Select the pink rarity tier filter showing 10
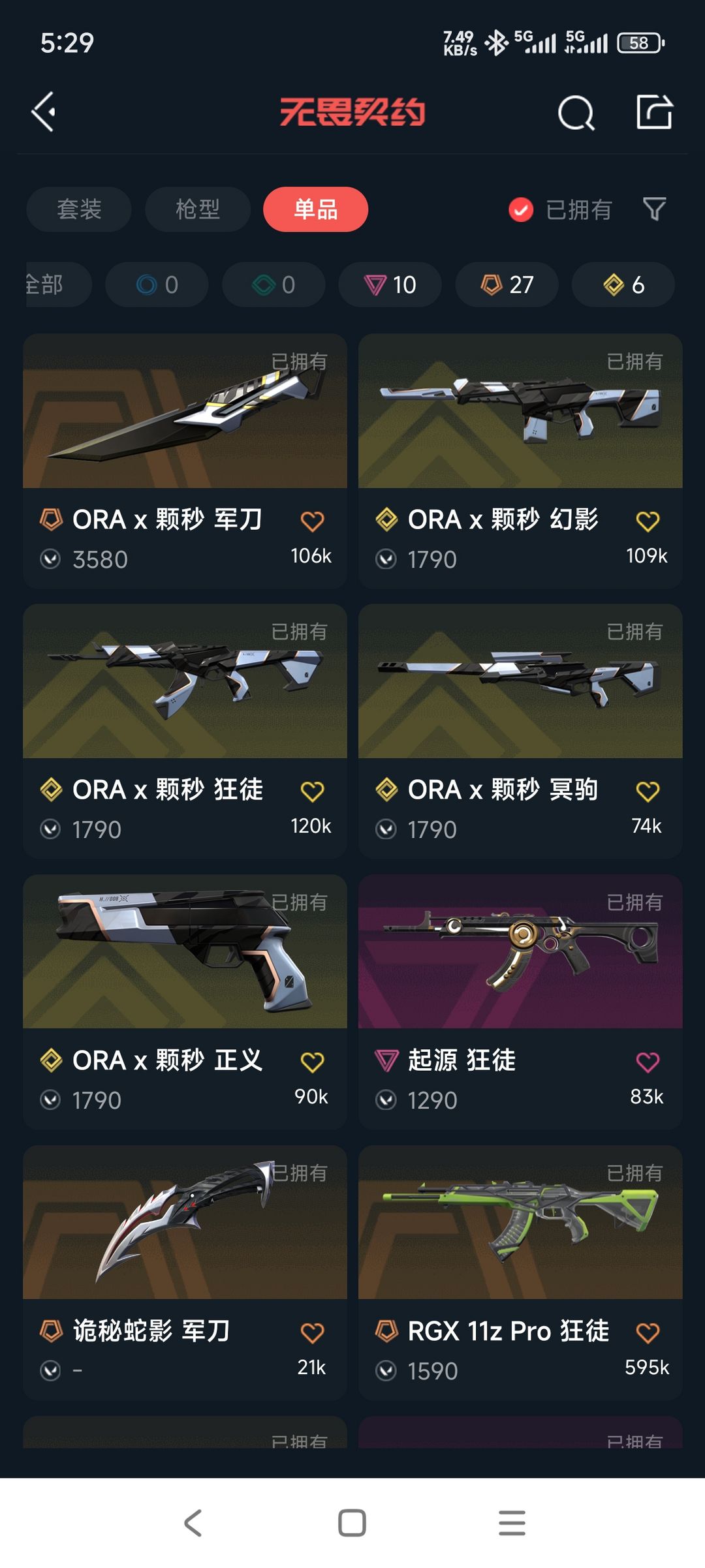This screenshot has height=1568, width=705. point(390,284)
